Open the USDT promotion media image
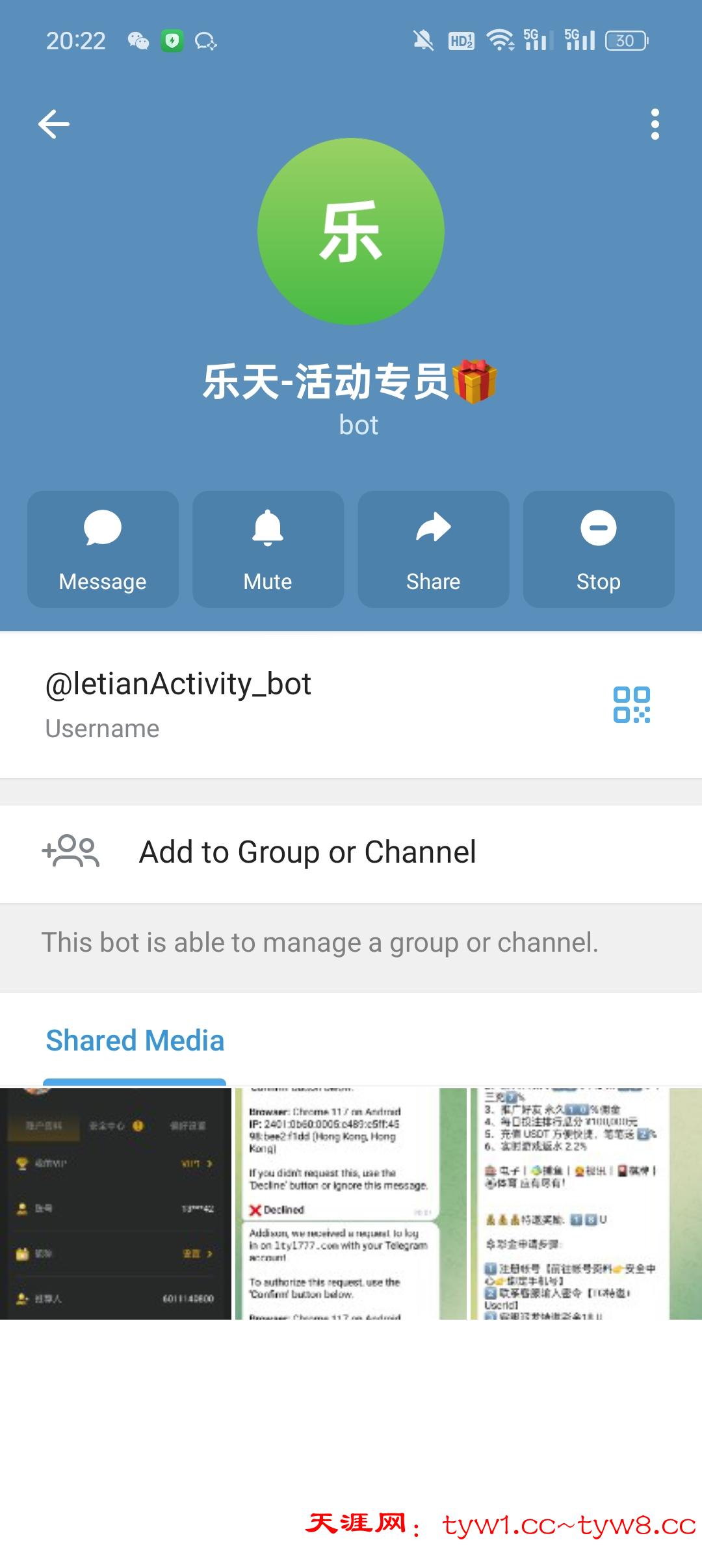The width and height of the screenshot is (702, 1568). (x=586, y=1203)
